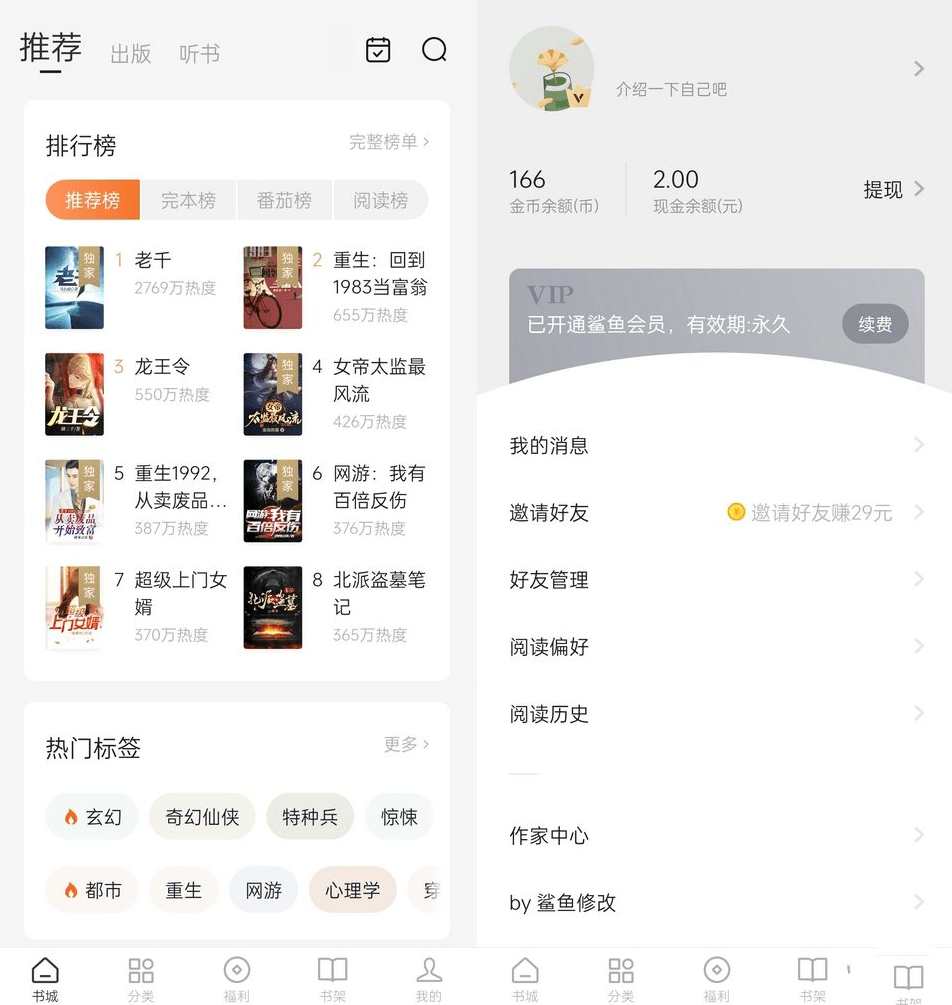The width and height of the screenshot is (952, 1005).
Task: Expand 更多 to see more hot tags
Action: click(x=403, y=745)
